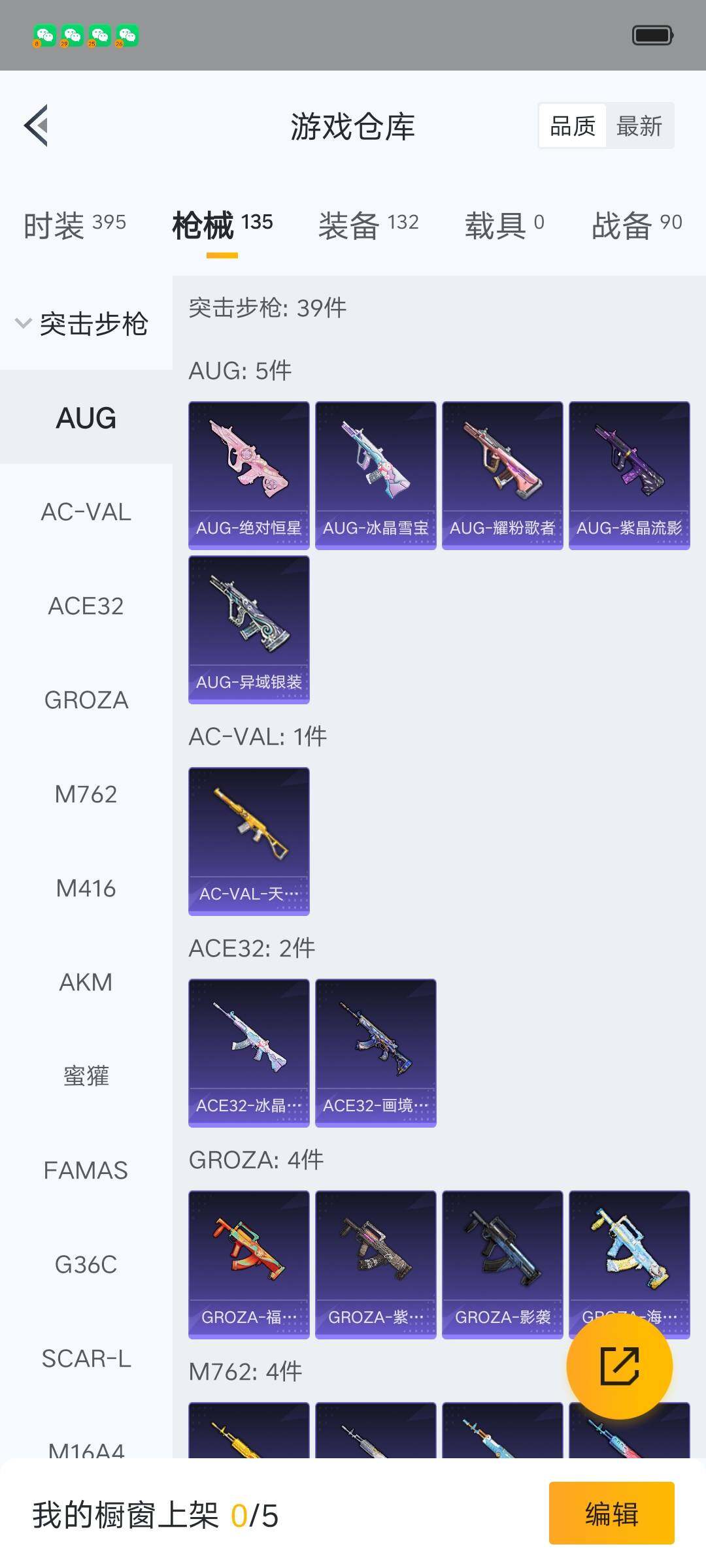Screen dimensions: 706x1568
Task: Select AC-VAL in the side list
Action: 86,512
